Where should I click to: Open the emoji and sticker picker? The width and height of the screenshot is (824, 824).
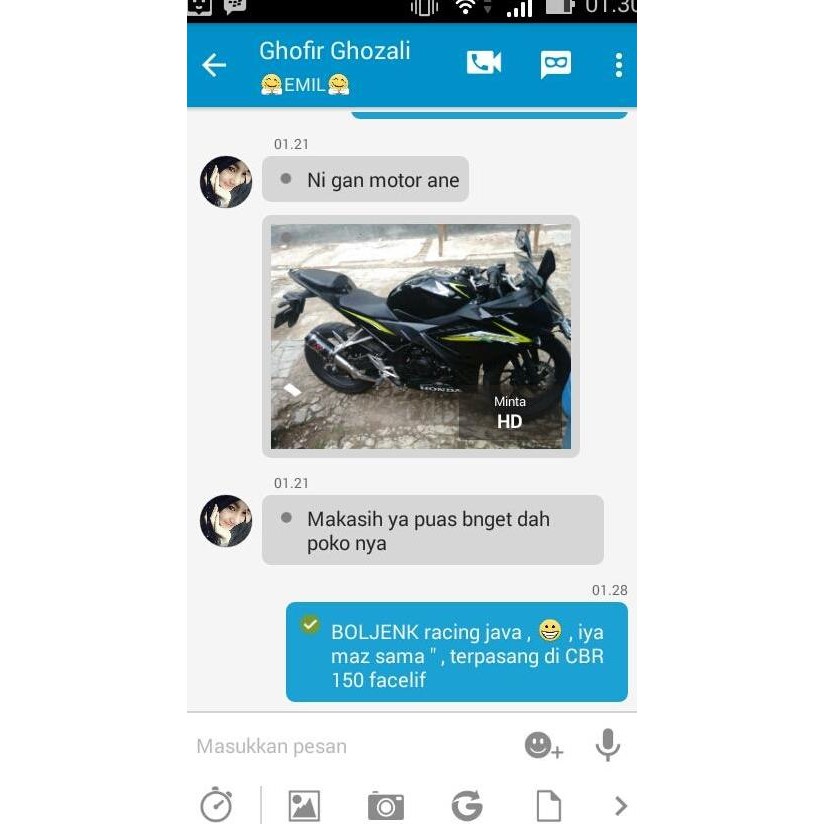click(x=544, y=745)
